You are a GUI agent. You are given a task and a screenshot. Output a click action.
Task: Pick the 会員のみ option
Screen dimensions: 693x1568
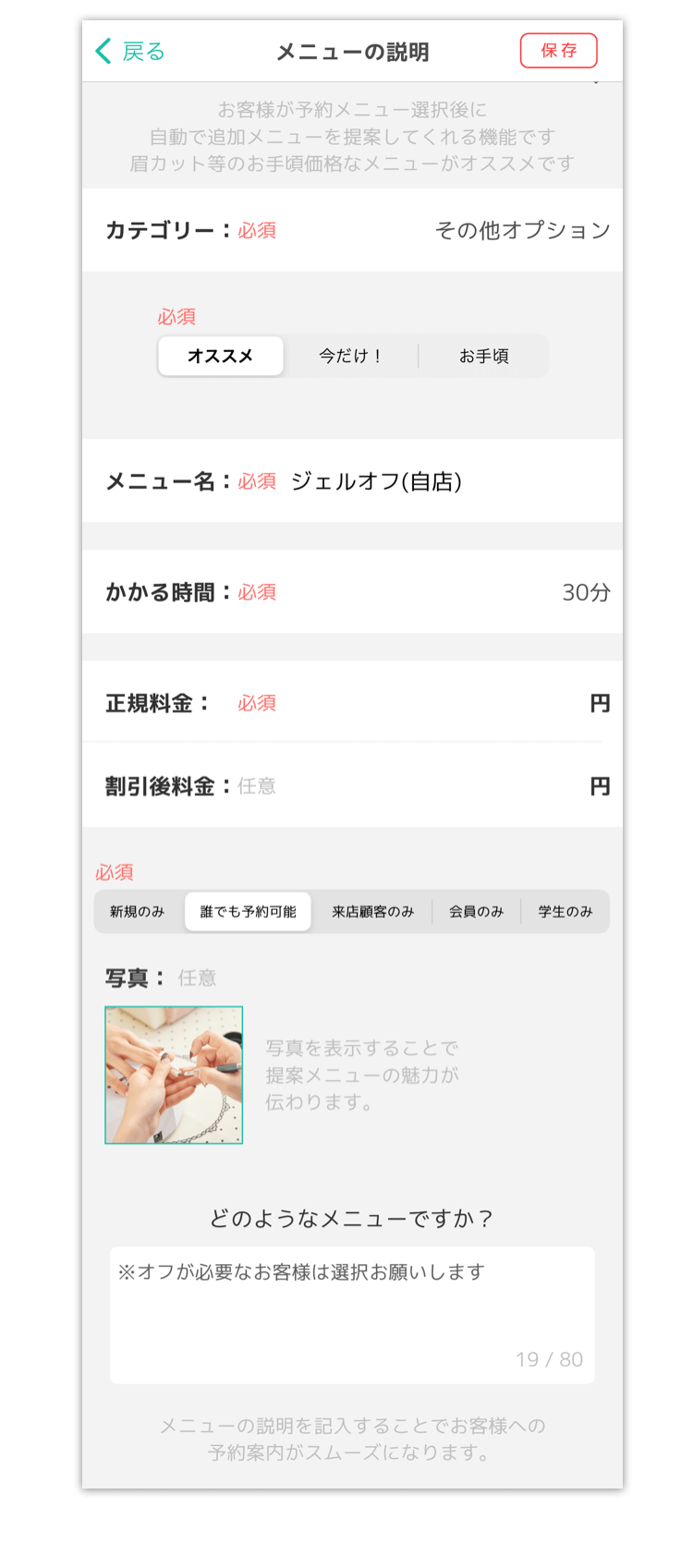(x=476, y=912)
